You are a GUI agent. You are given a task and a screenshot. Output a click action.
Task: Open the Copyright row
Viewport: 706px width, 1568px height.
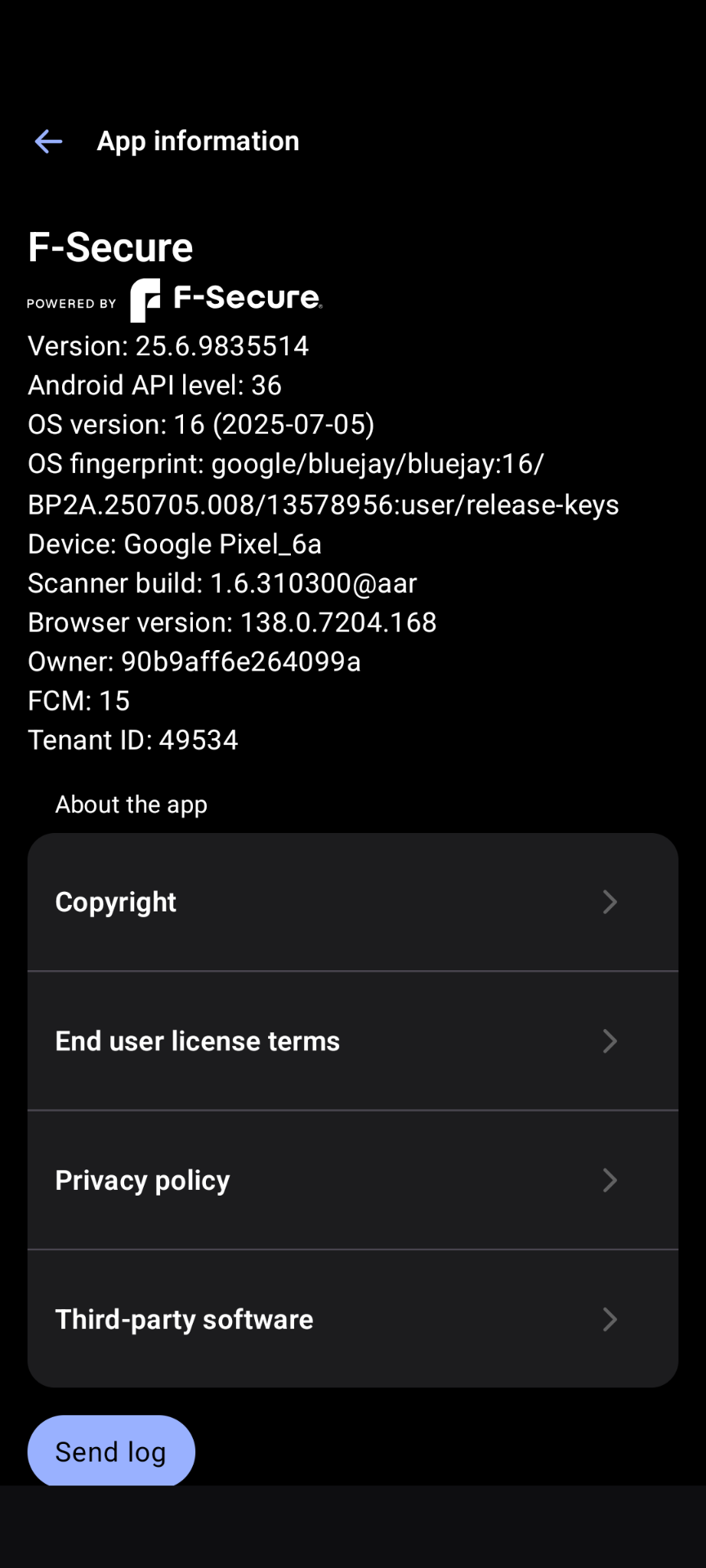(353, 902)
